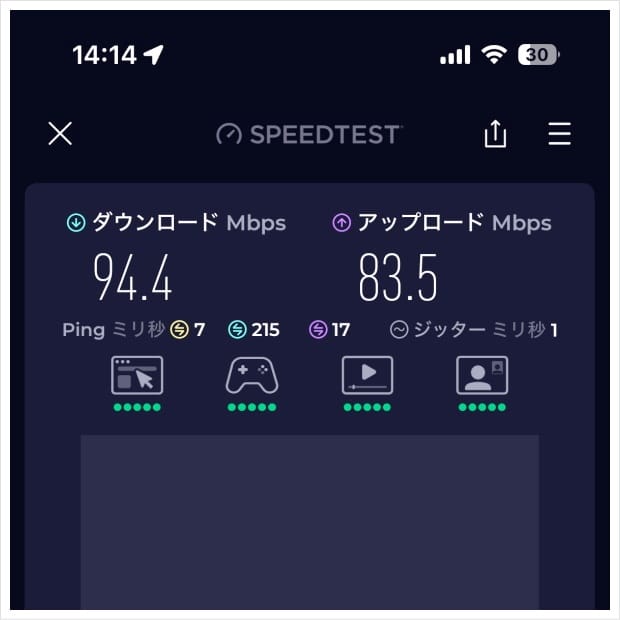Close the speed test results screen
620x620 pixels.
pyautogui.click(x=60, y=134)
